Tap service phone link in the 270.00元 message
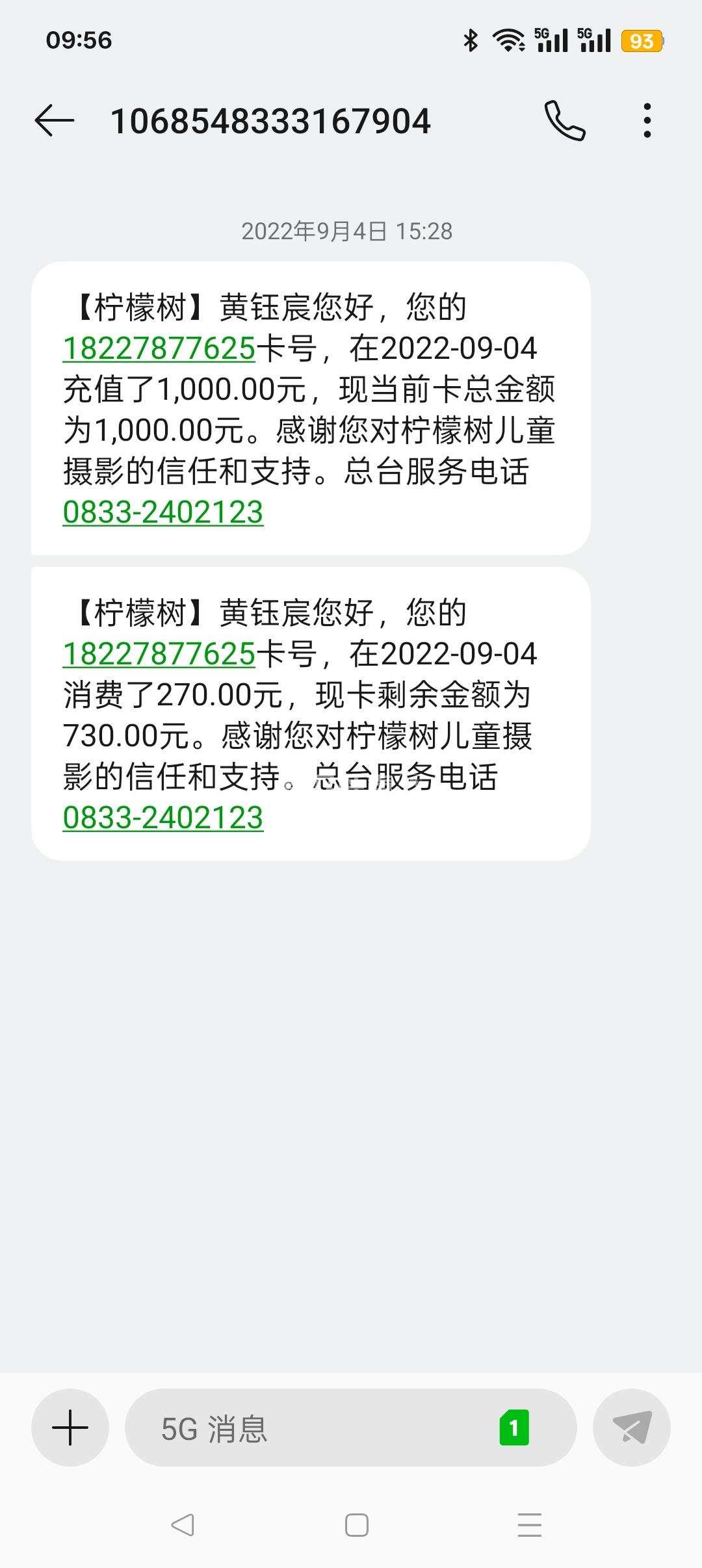Image resolution: width=702 pixels, height=1568 pixels. pyautogui.click(x=163, y=818)
